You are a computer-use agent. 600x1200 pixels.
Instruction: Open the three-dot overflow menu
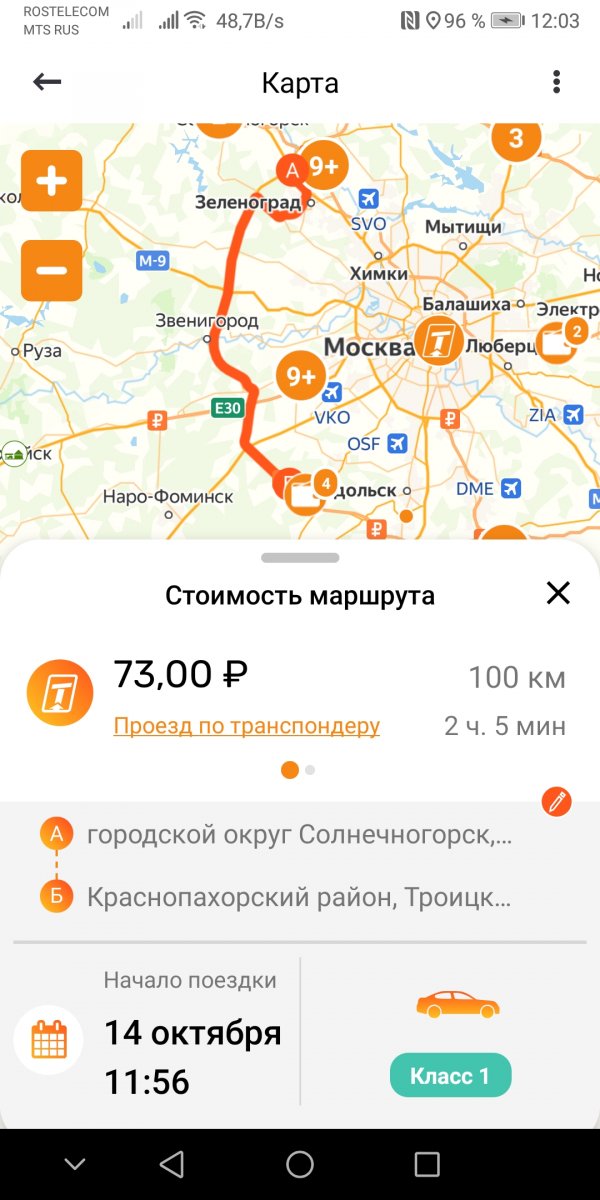click(557, 82)
